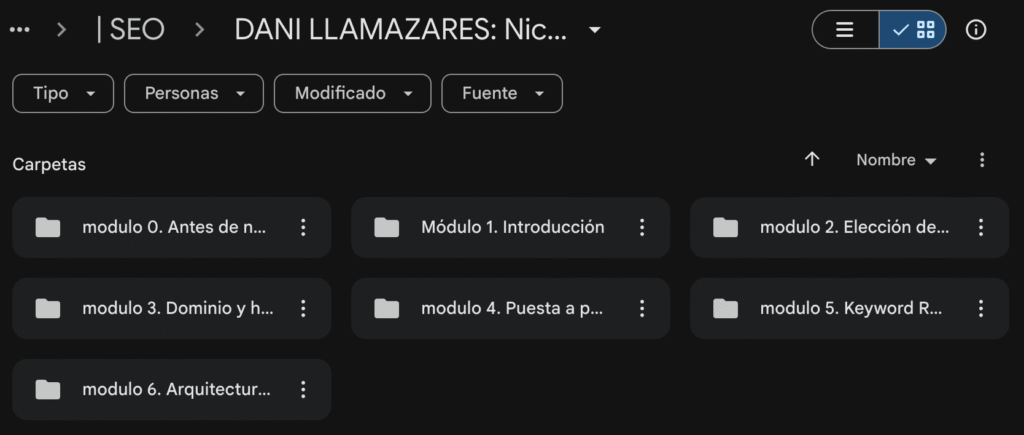
Task: Select the grid view layout
Action: [x=913, y=30]
